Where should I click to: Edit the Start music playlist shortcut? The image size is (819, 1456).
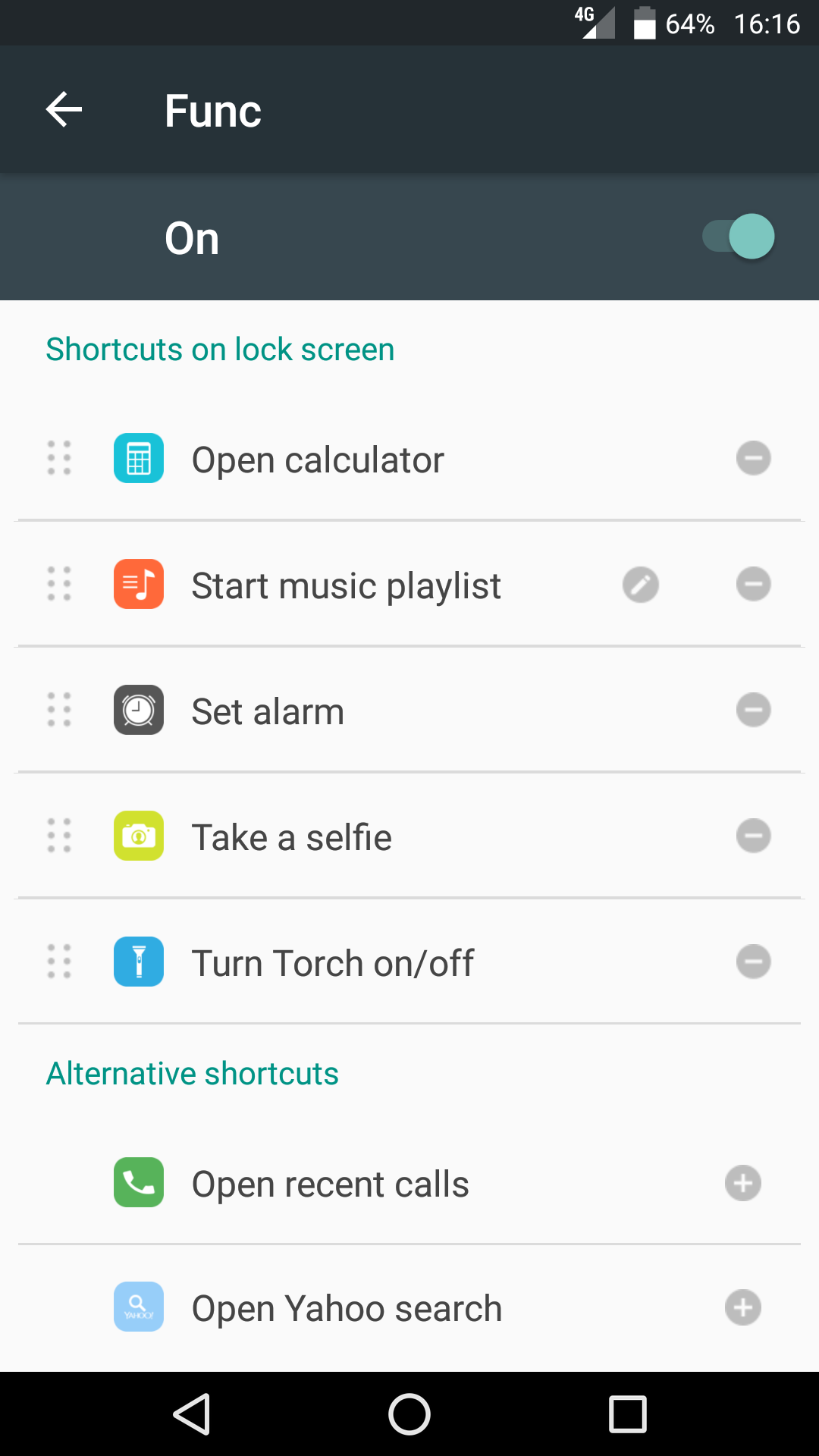(x=641, y=585)
